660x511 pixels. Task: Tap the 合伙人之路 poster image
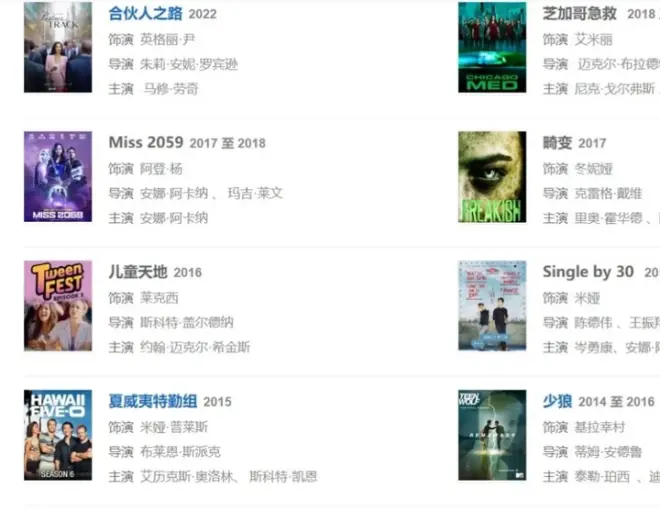pos(58,47)
